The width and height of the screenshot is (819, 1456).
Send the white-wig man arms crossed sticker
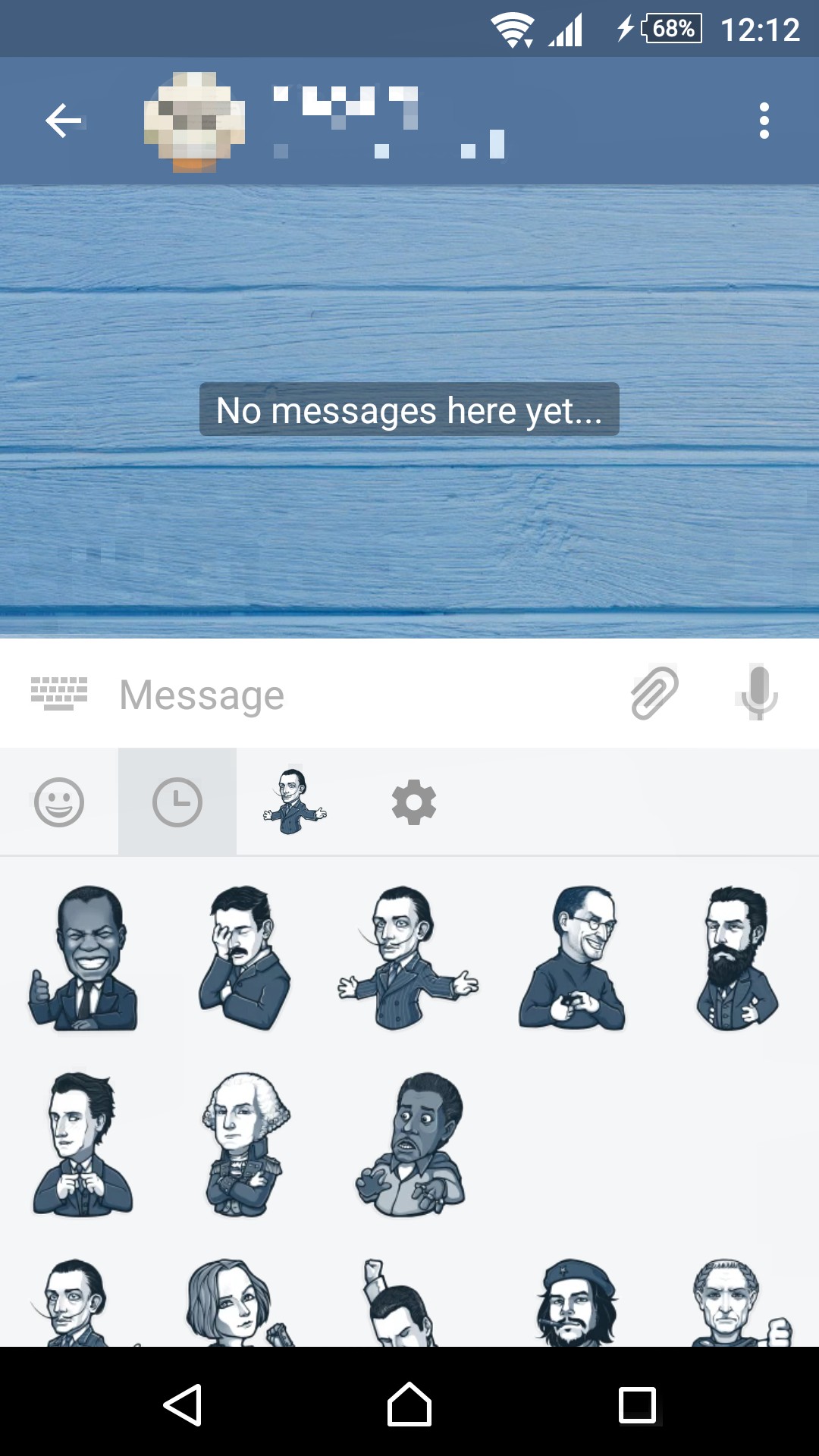pyautogui.click(x=245, y=1145)
